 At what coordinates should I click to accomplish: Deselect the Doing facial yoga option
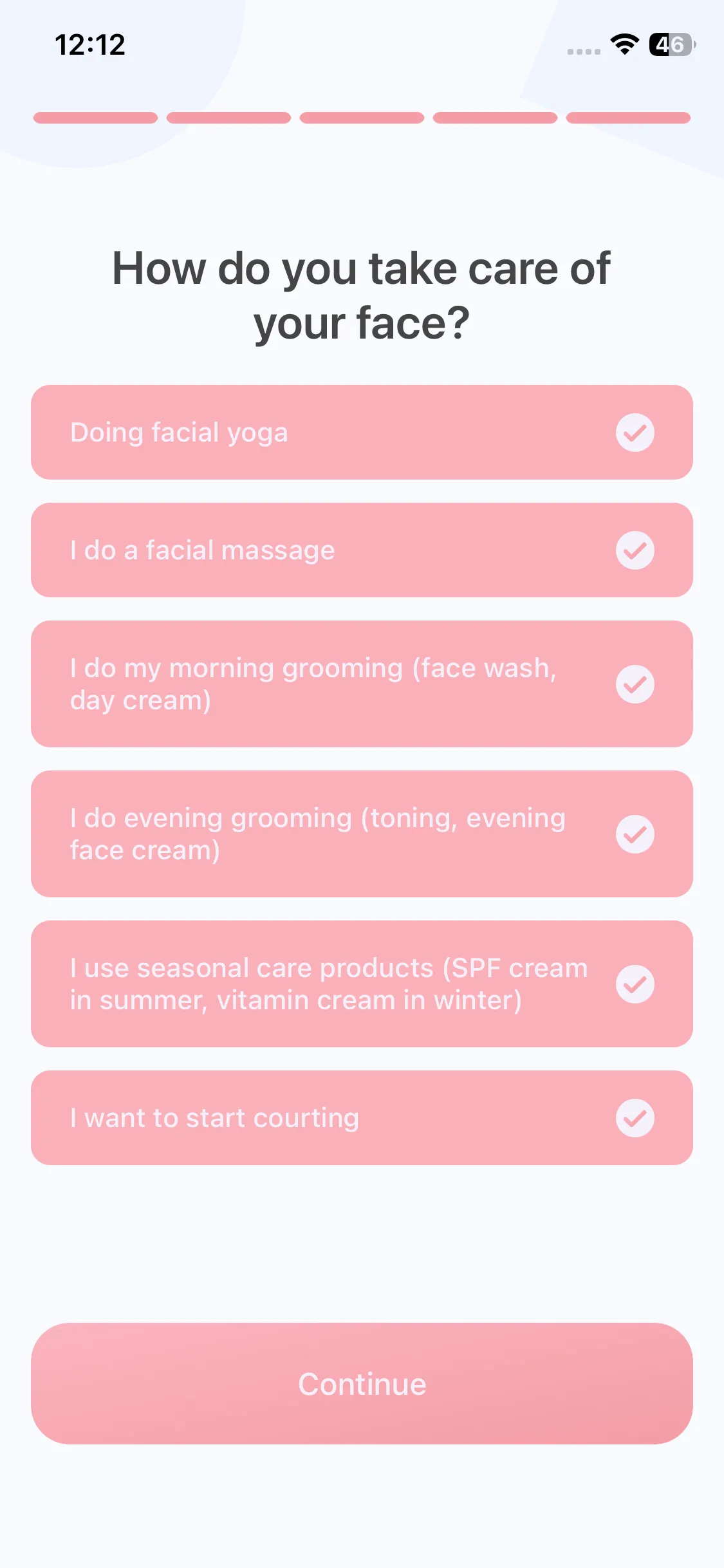click(x=361, y=432)
